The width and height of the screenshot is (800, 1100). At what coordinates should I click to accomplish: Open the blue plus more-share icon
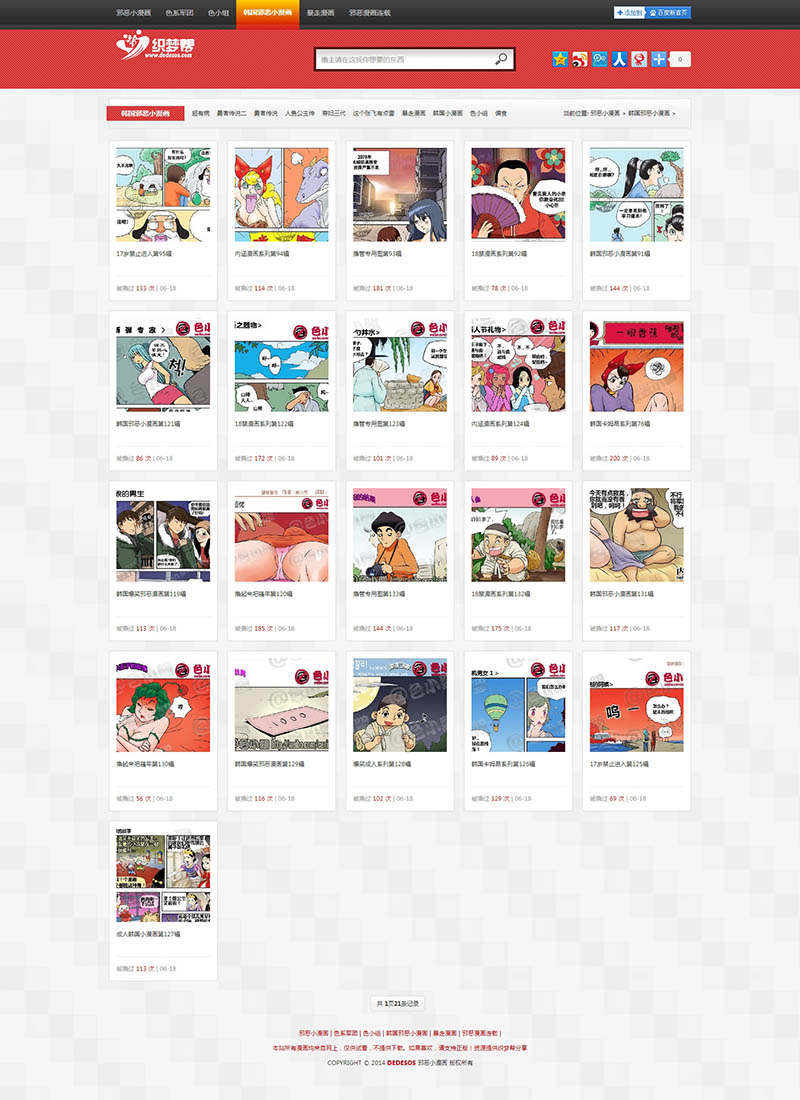pyautogui.click(x=658, y=60)
